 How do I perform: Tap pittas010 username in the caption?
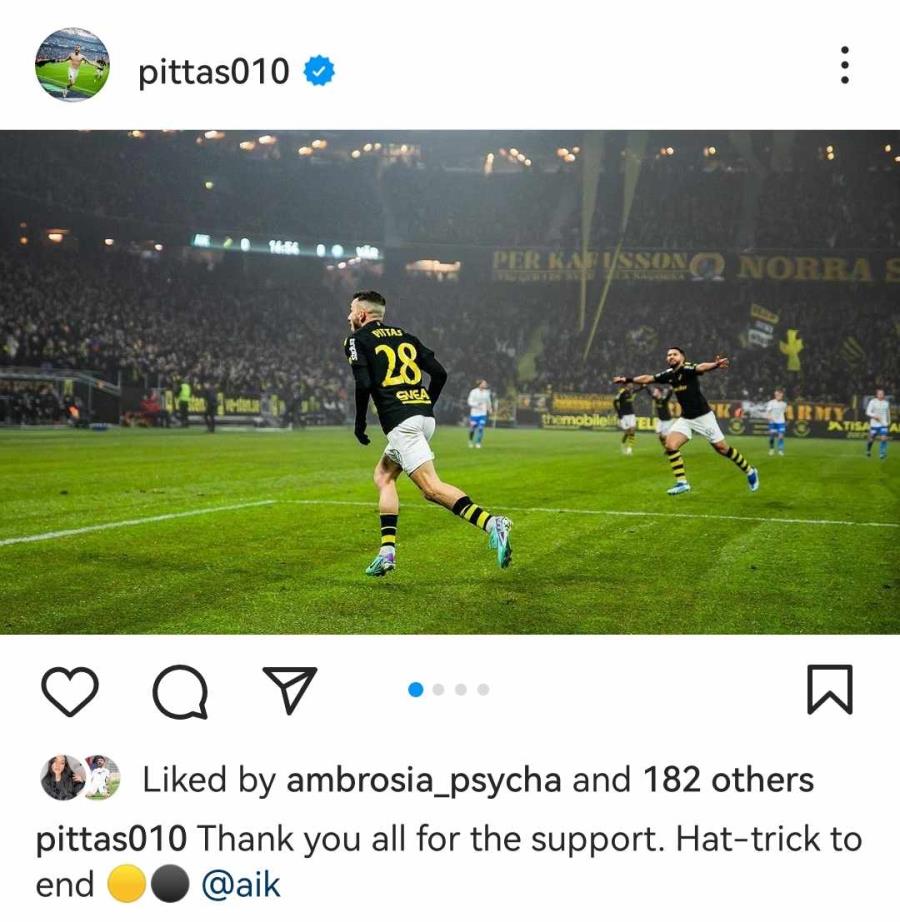(111, 839)
